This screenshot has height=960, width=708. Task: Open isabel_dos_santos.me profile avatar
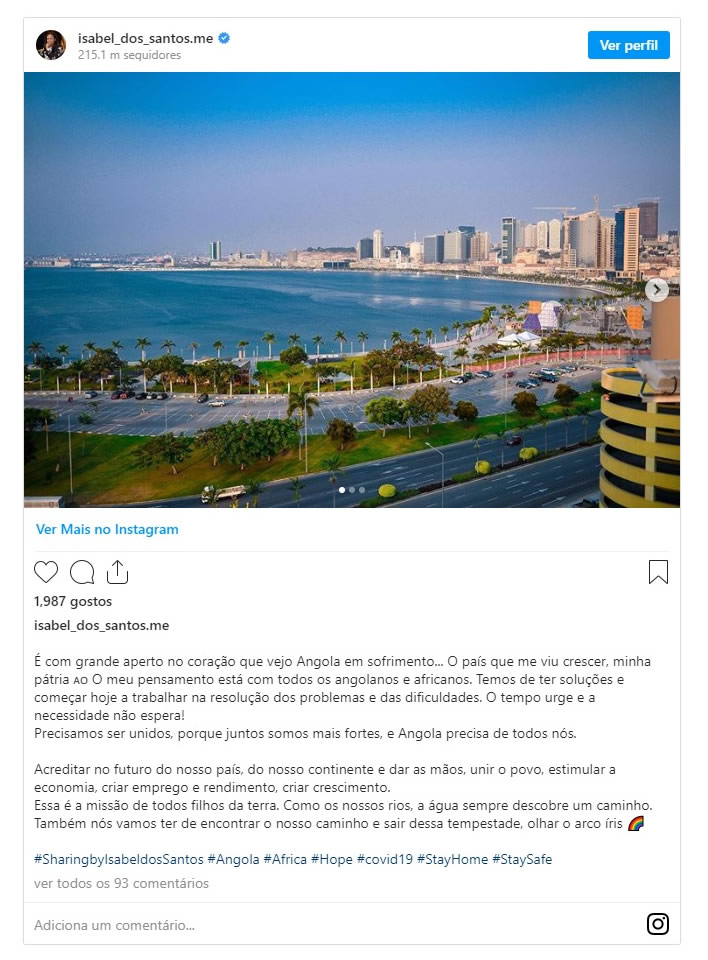pos(51,45)
